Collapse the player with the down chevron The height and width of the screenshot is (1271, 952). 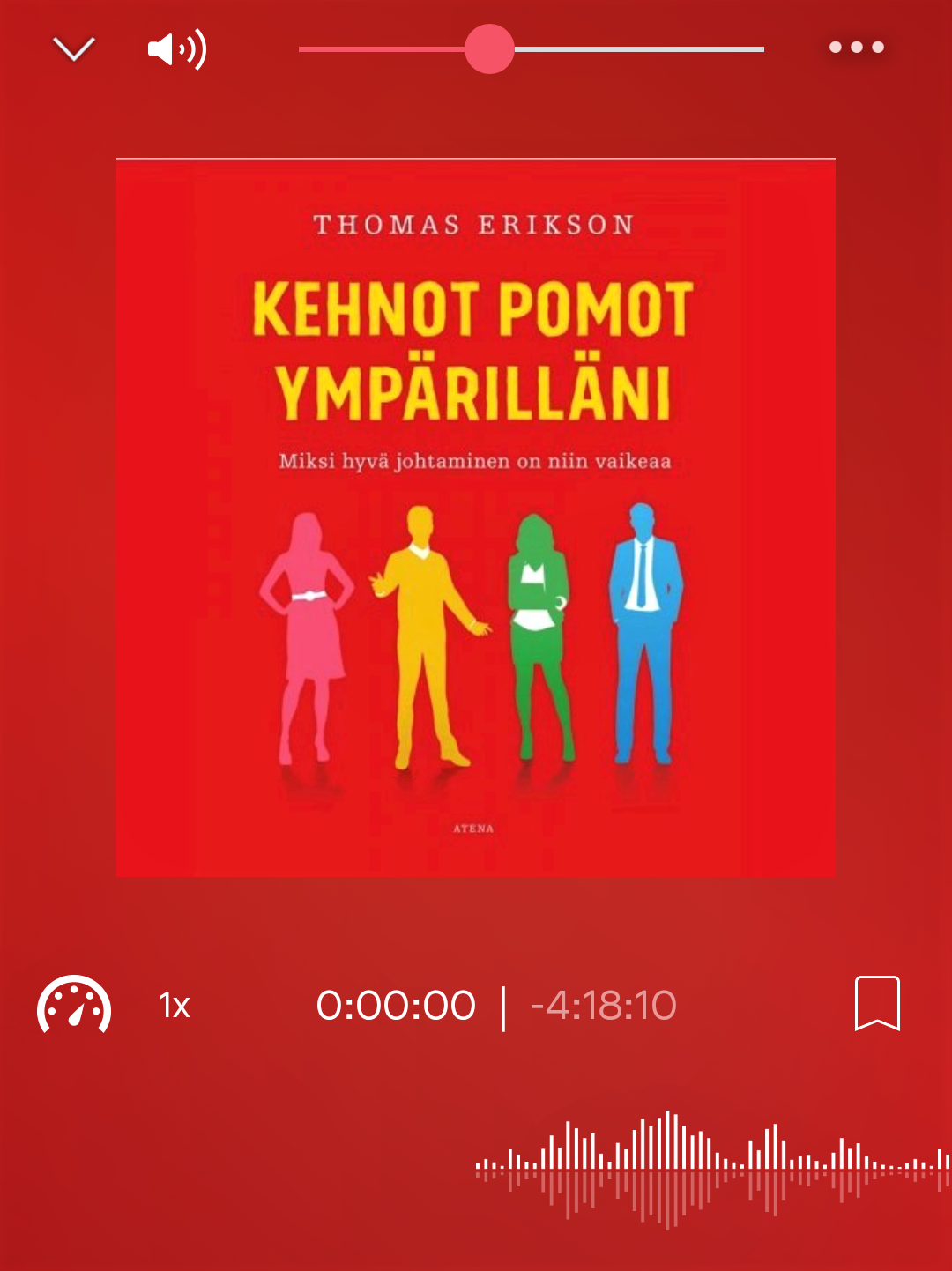tap(74, 49)
